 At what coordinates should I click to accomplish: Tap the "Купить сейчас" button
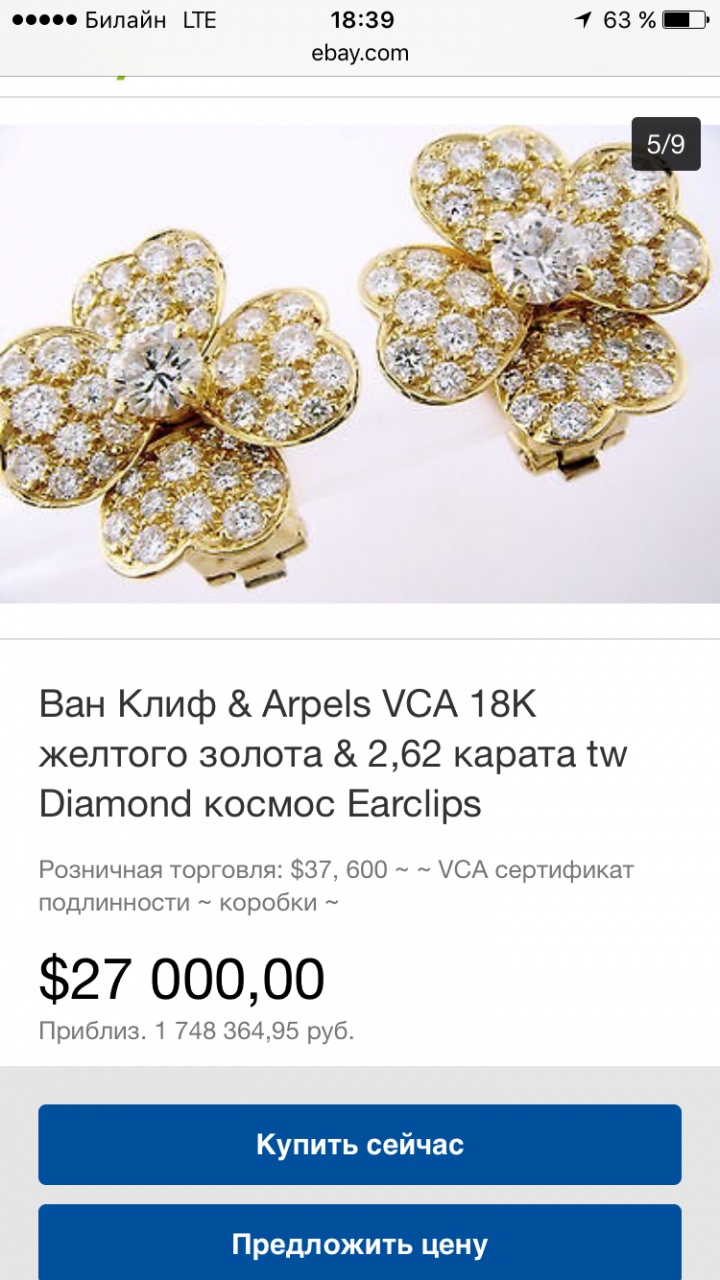click(360, 1144)
